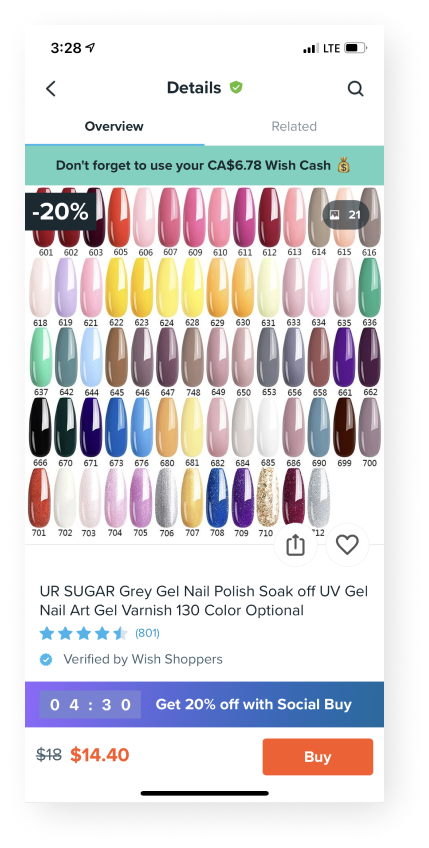The image size is (429, 848).
Task: View all 21 product photos
Action: point(346,215)
